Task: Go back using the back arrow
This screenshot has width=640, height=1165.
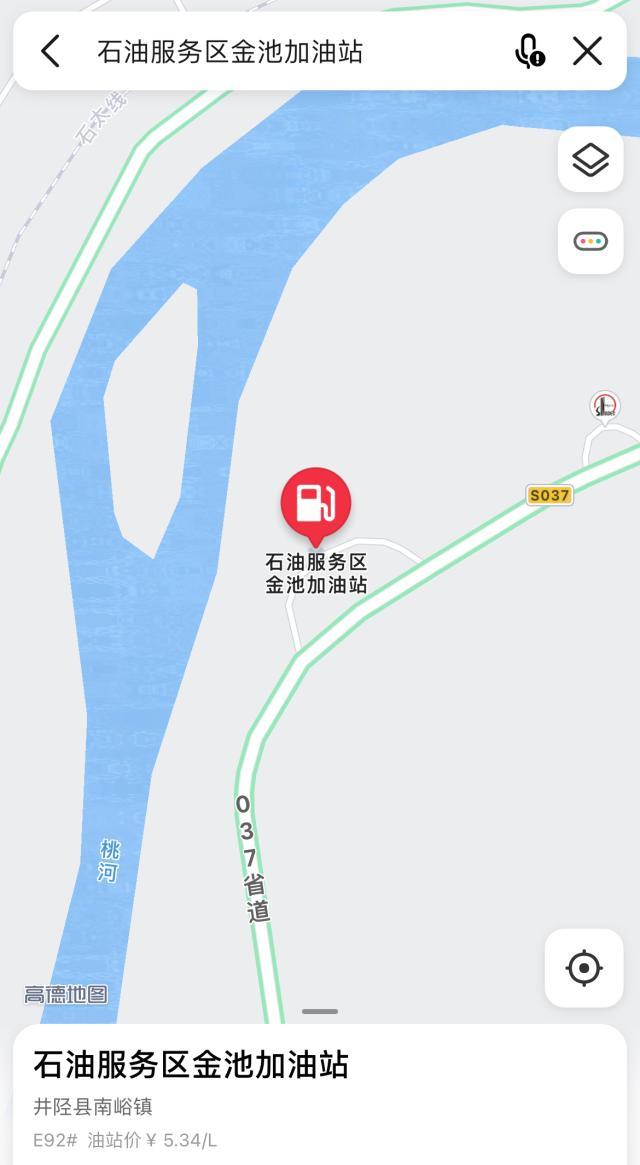Action: [50, 52]
